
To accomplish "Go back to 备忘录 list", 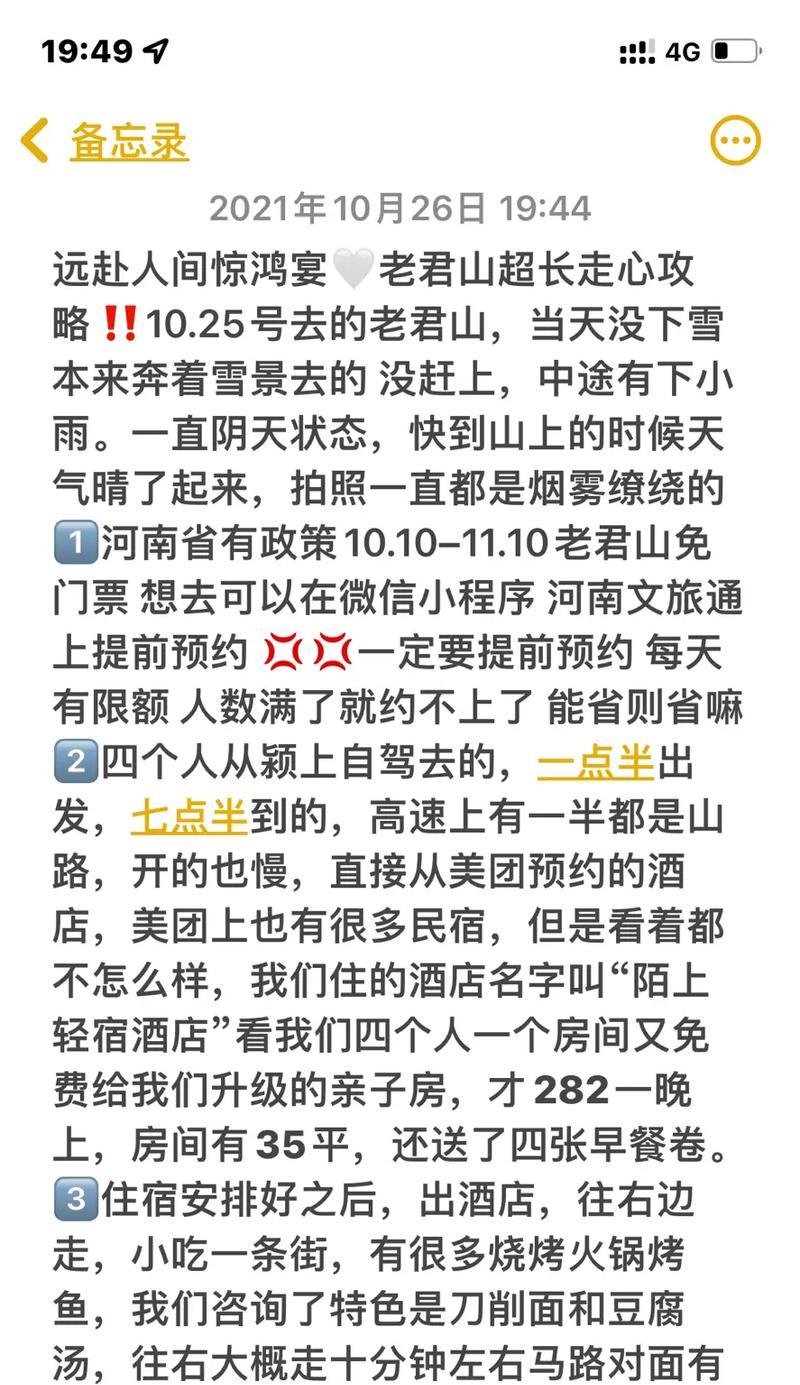I will [x=105, y=141].
